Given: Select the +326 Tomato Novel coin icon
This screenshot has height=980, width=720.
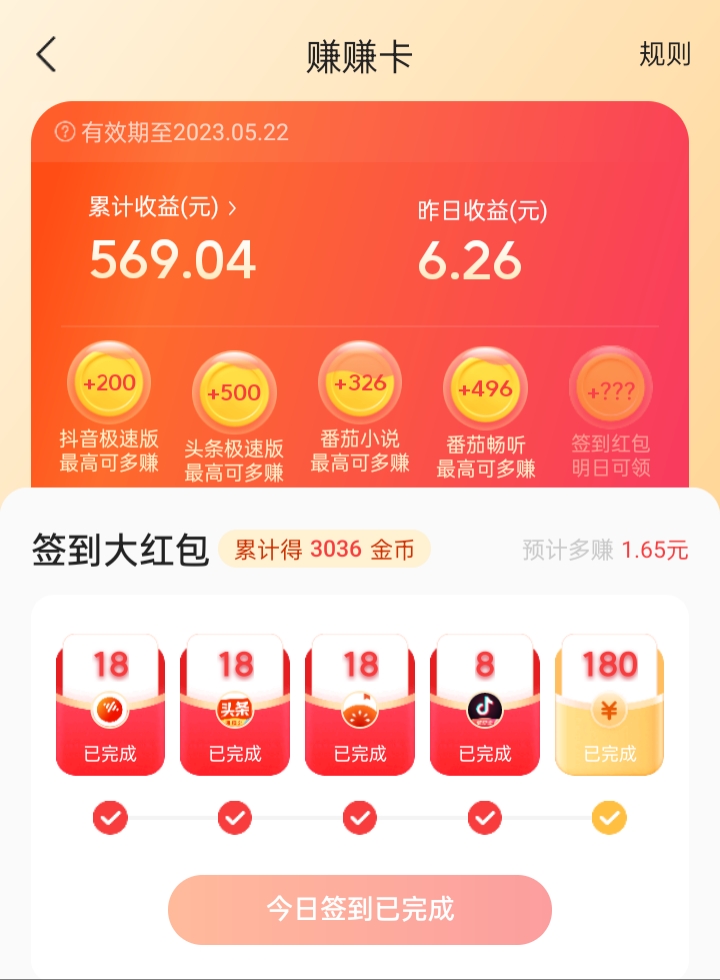Looking at the screenshot, I should [360, 382].
